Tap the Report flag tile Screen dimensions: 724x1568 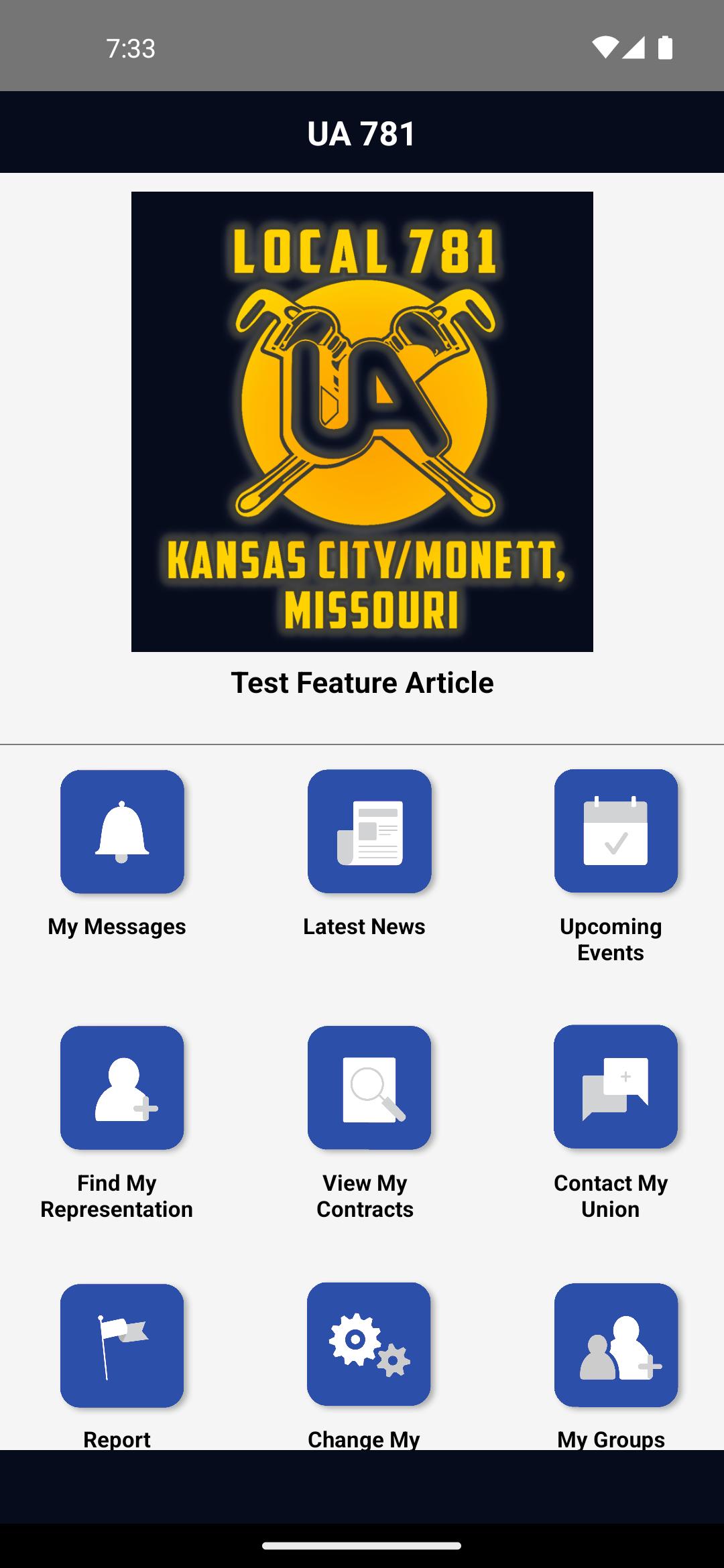pyautogui.click(x=122, y=1346)
